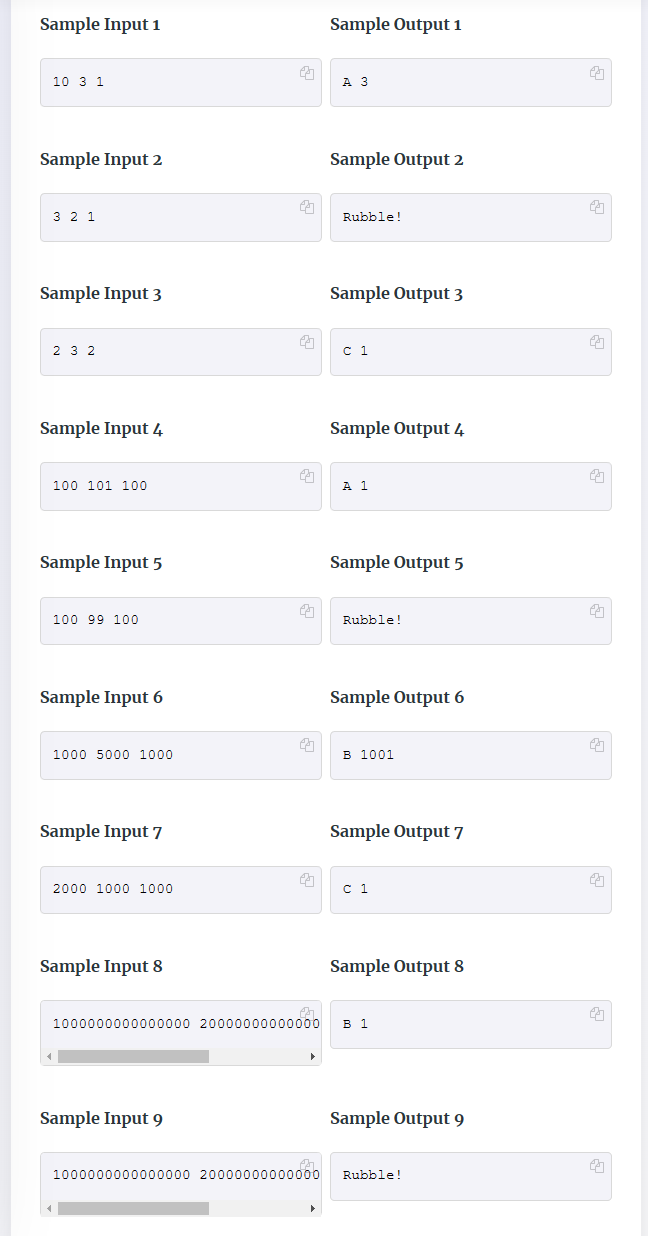Screen dimensions: 648x1236
Task: Copy Sample Output 1 text
Action: tap(597, 73)
